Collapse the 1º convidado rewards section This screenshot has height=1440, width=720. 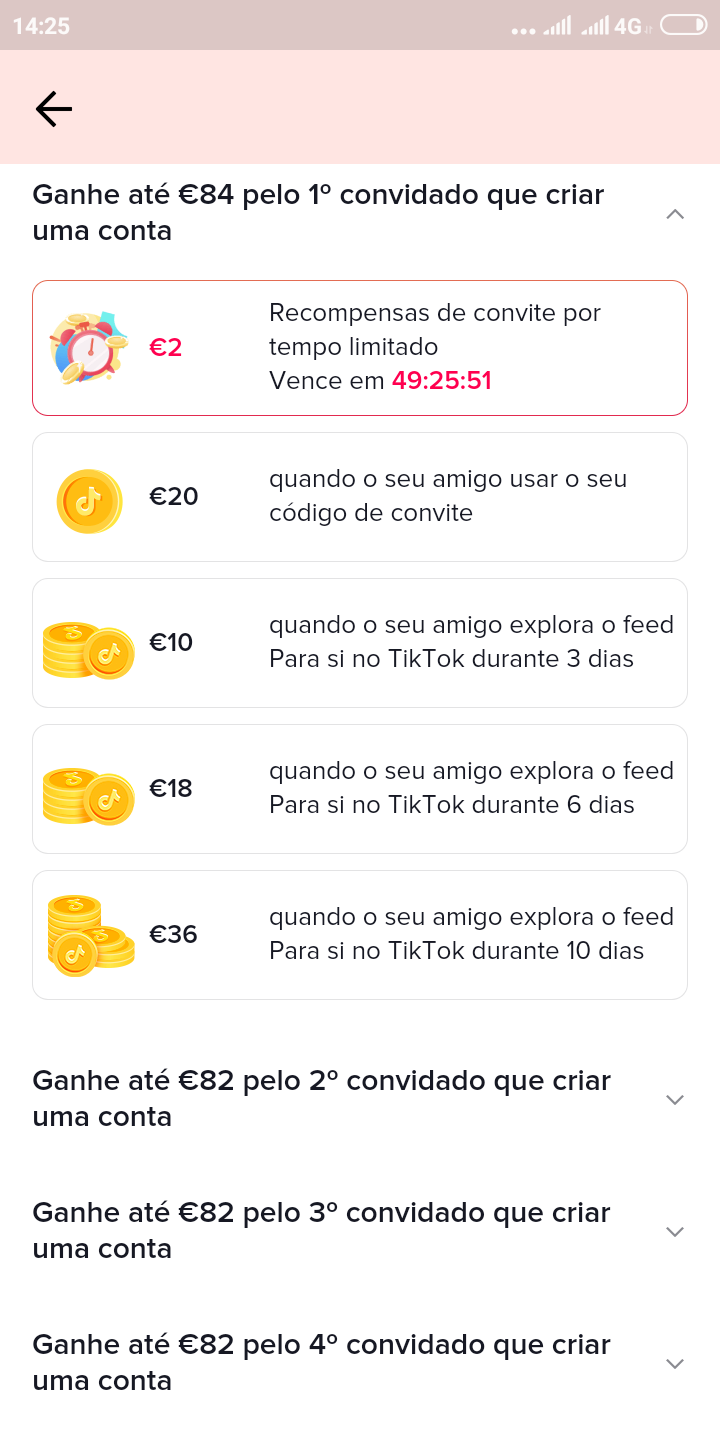click(x=675, y=214)
